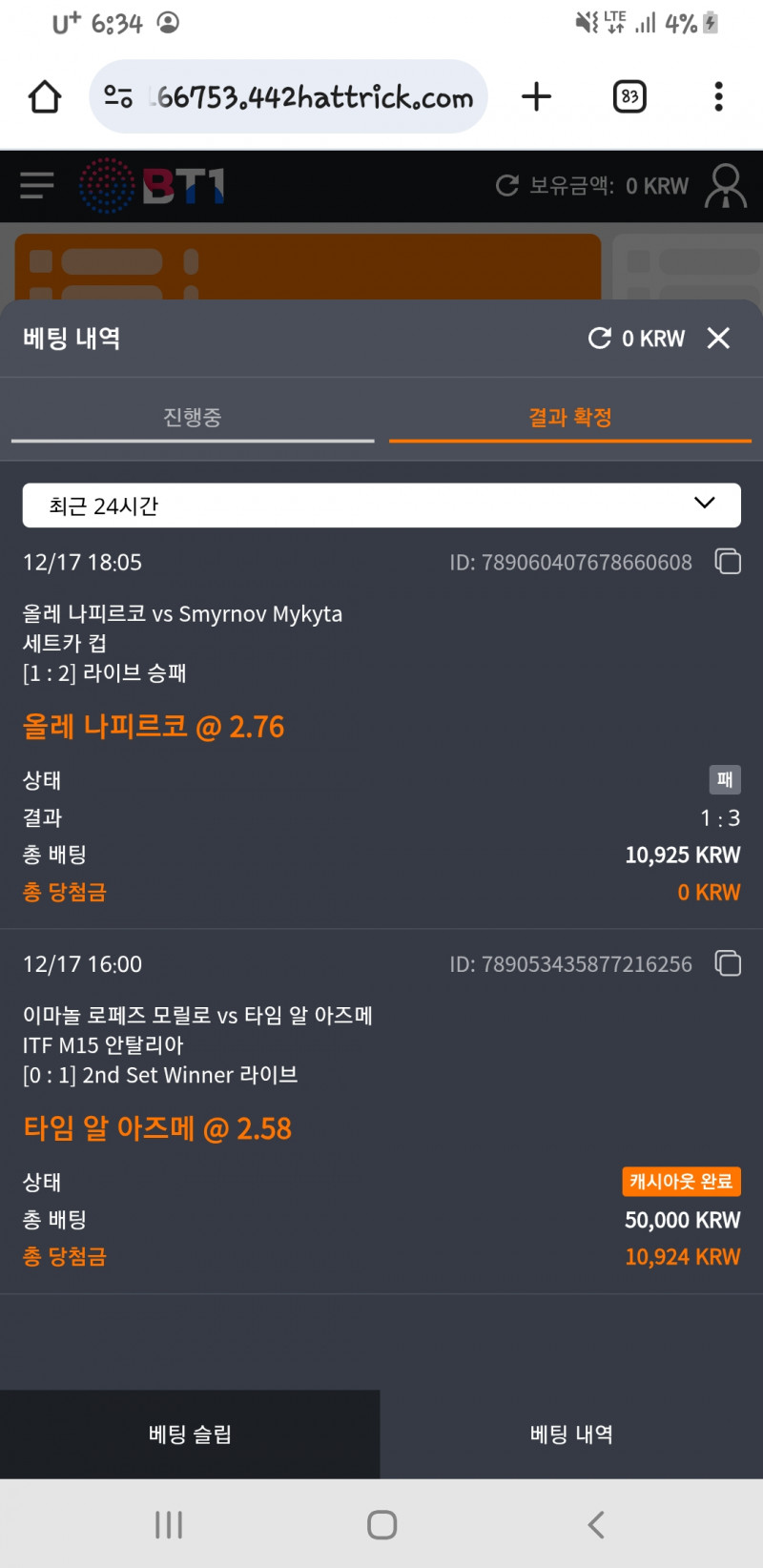
Task: Close the 베팅 내역 panel
Action: 718,338
